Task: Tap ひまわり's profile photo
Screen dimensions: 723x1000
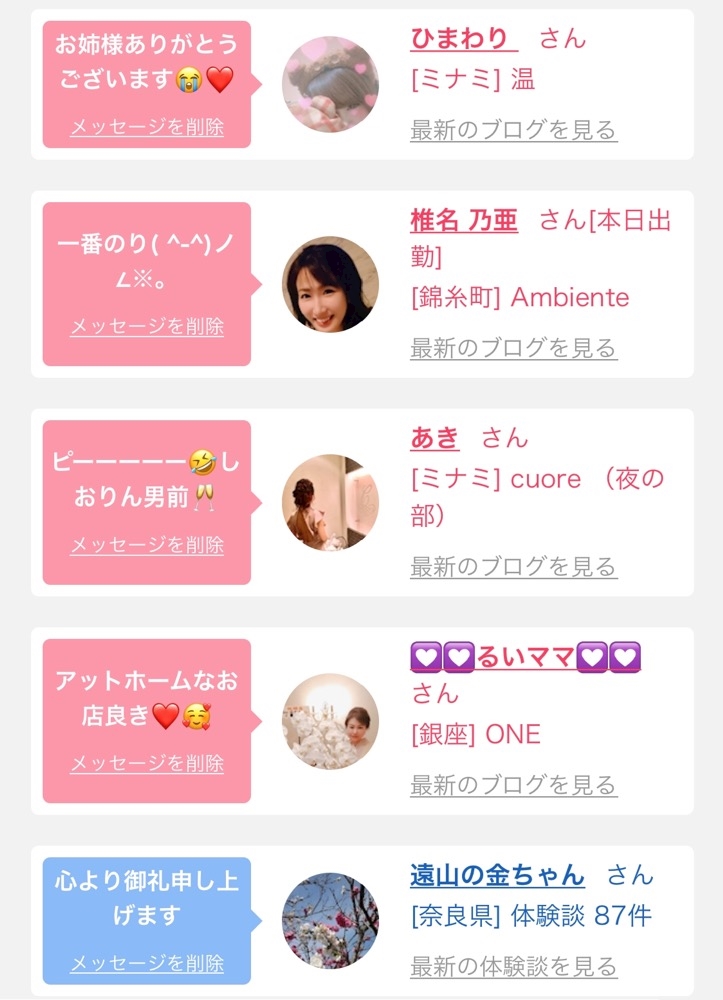Action: 330,84
